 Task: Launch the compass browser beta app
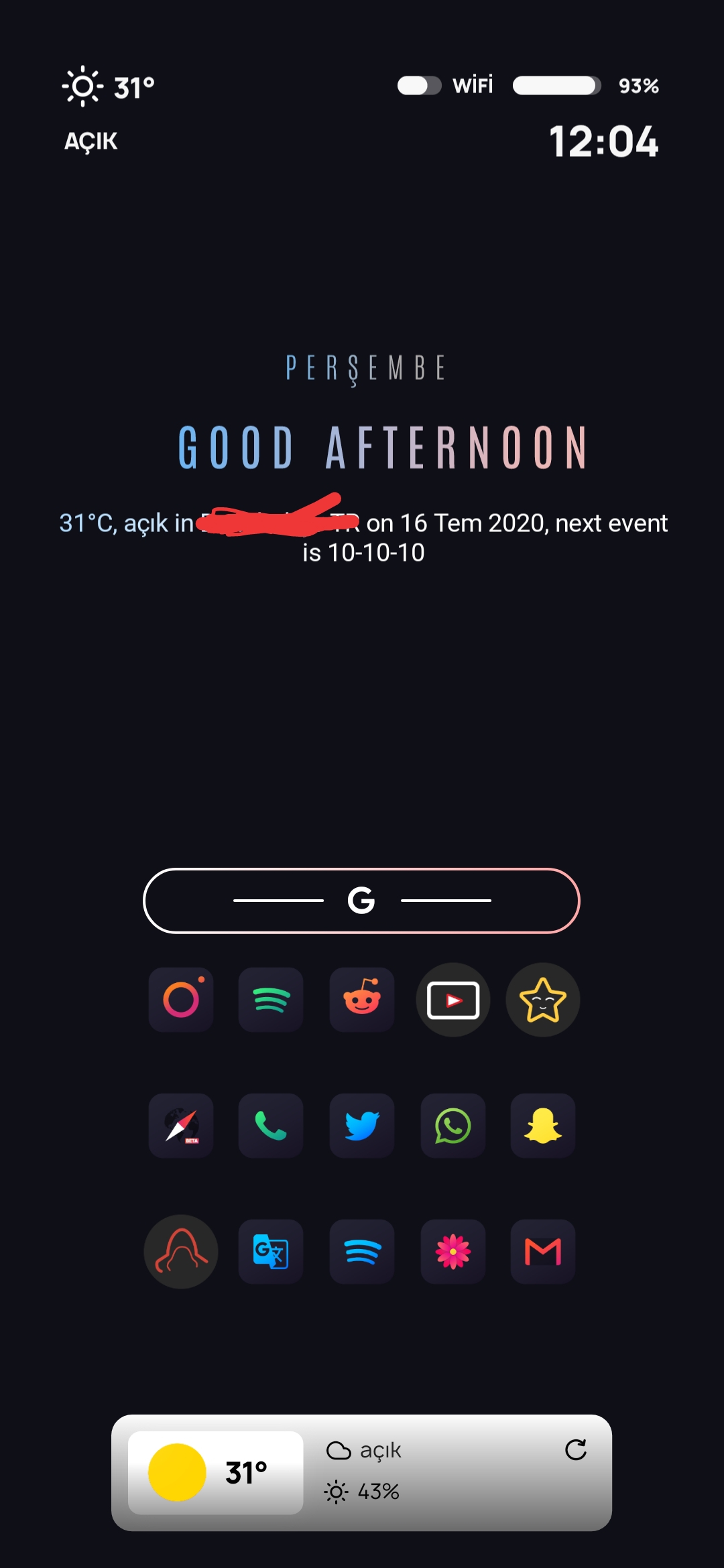[x=181, y=1126]
